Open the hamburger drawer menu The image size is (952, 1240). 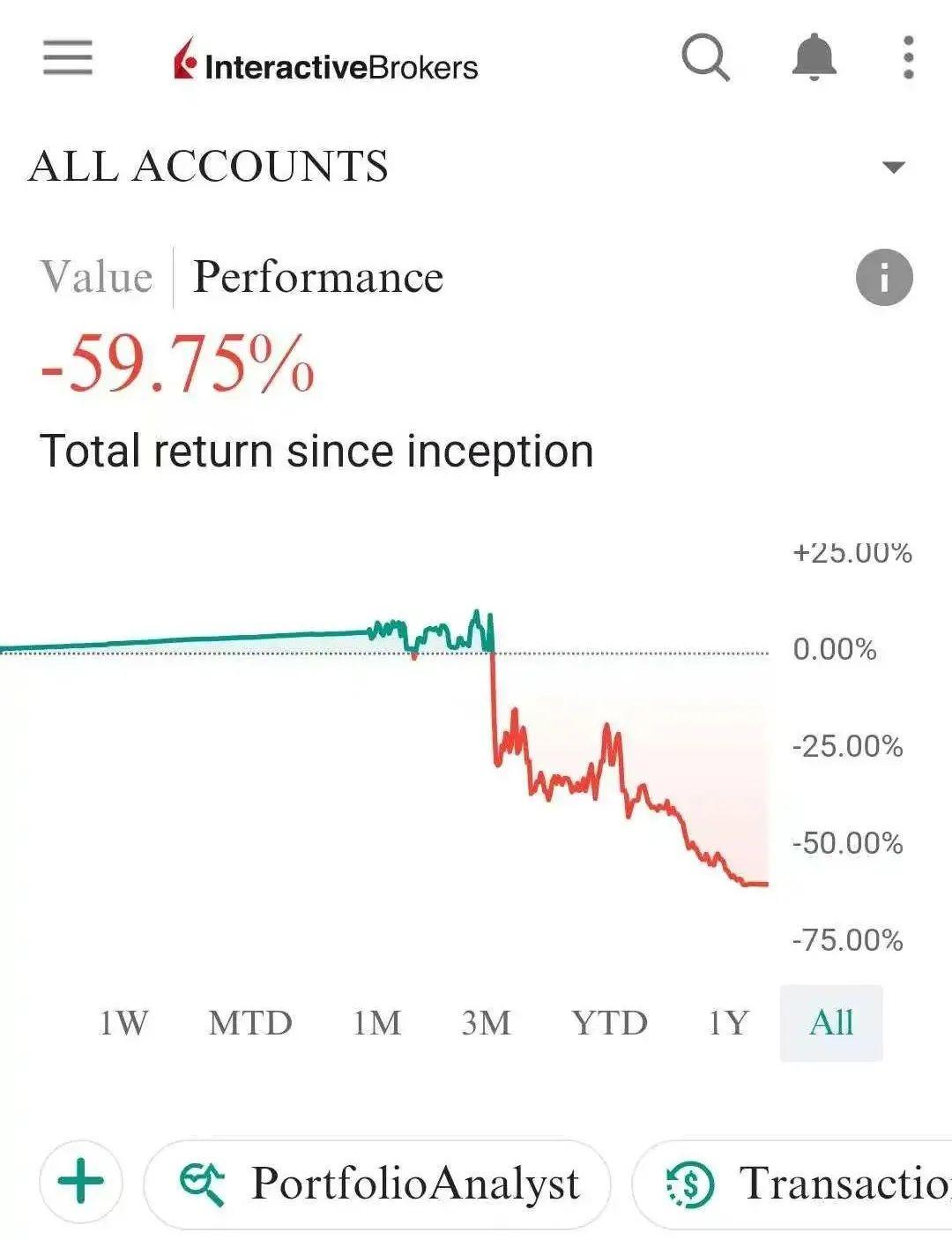click(x=68, y=58)
